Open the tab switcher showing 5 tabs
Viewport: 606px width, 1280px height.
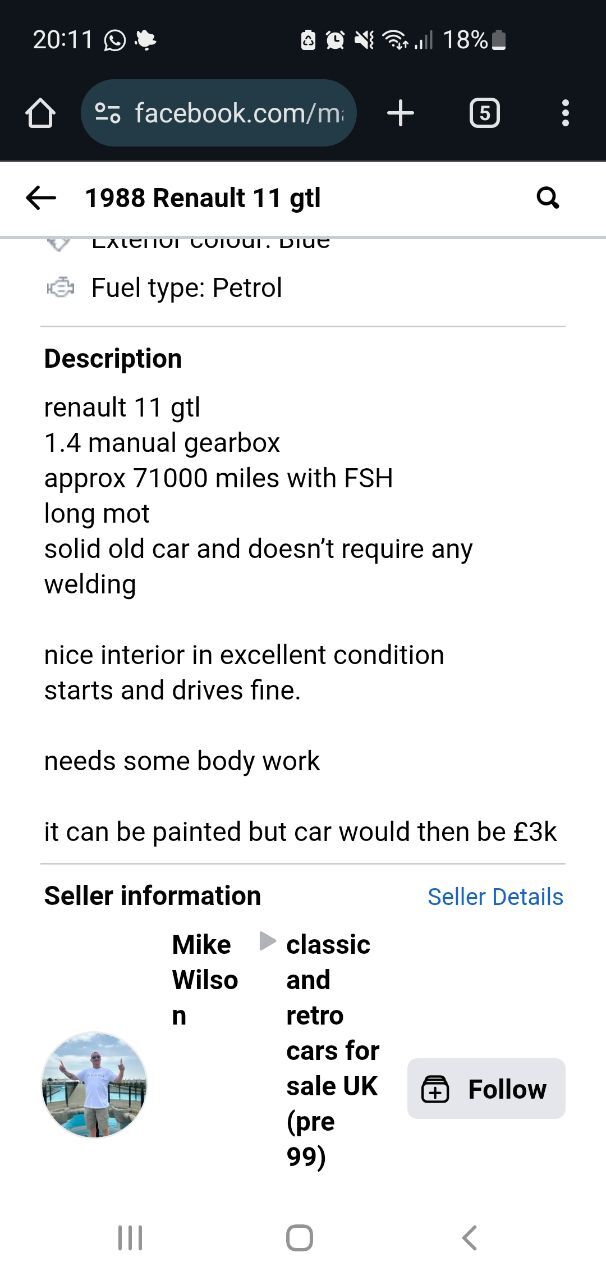pyautogui.click(x=484, y=114)
